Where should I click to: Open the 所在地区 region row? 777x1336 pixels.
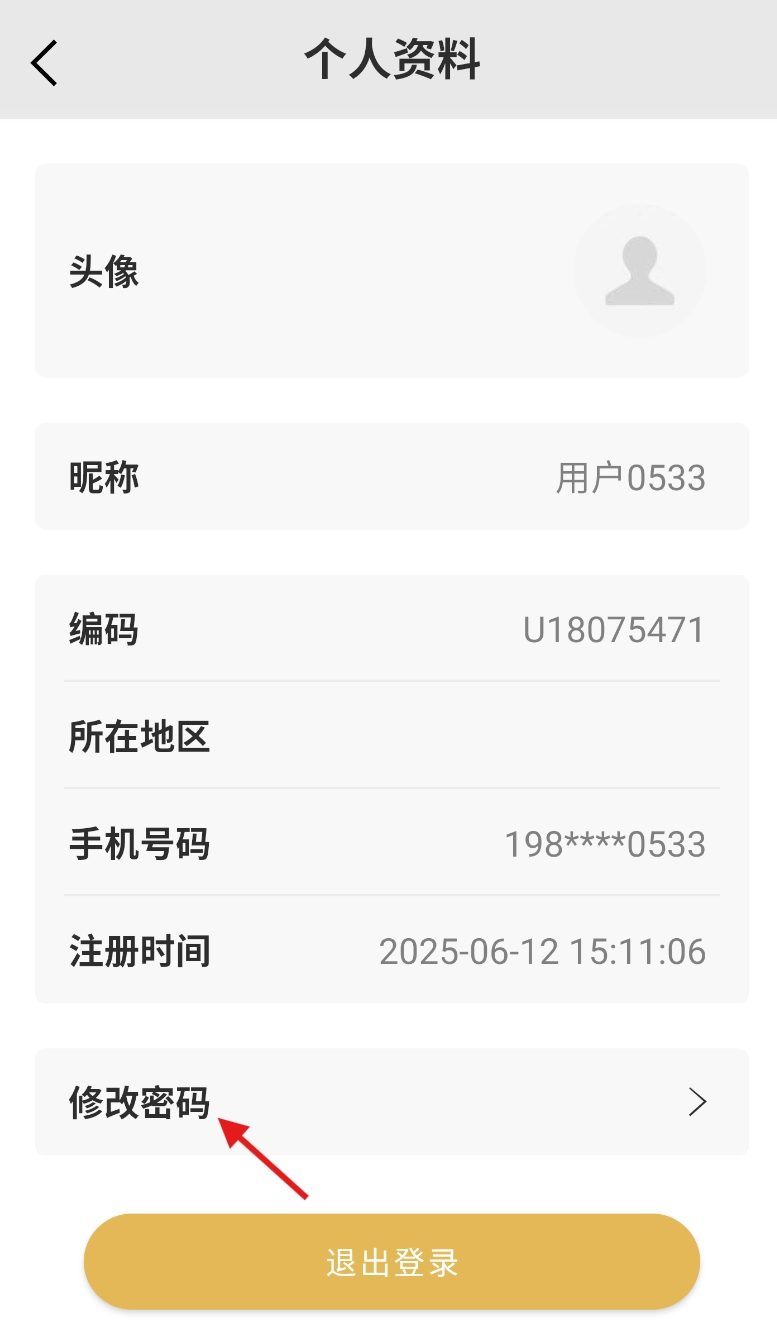391,737
